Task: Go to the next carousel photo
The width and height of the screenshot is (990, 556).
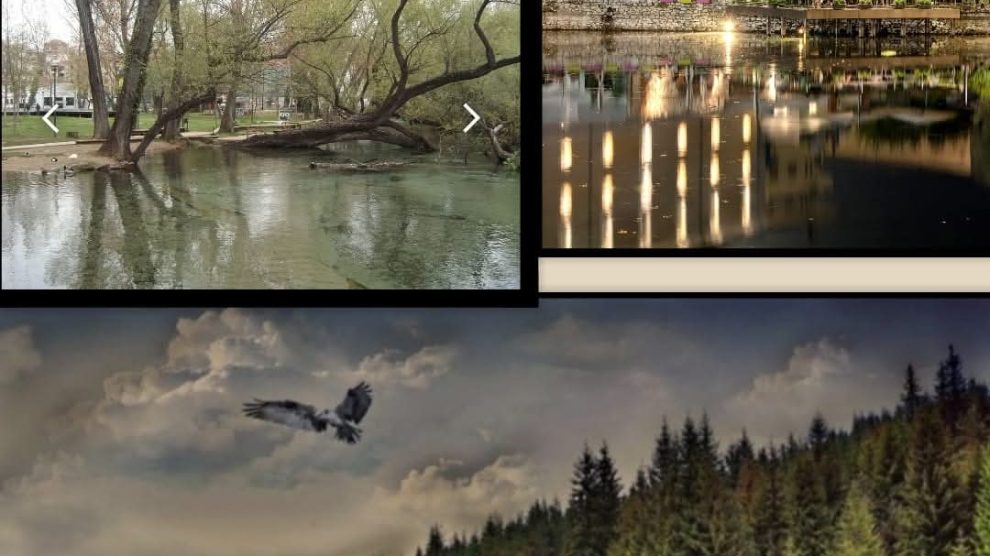Action: coord(471,118)
